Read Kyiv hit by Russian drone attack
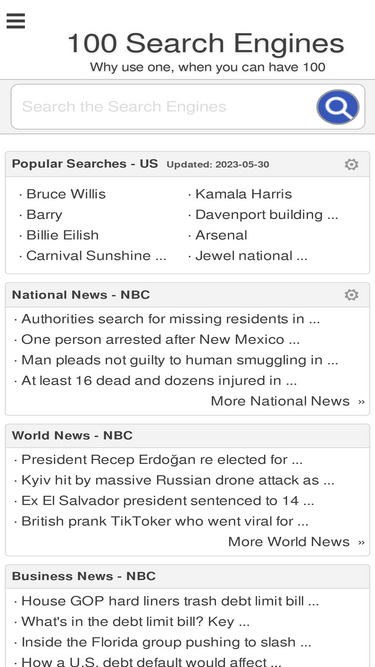Image resolution: width=375 pixels, height=667 pixels. pos(177,480)
